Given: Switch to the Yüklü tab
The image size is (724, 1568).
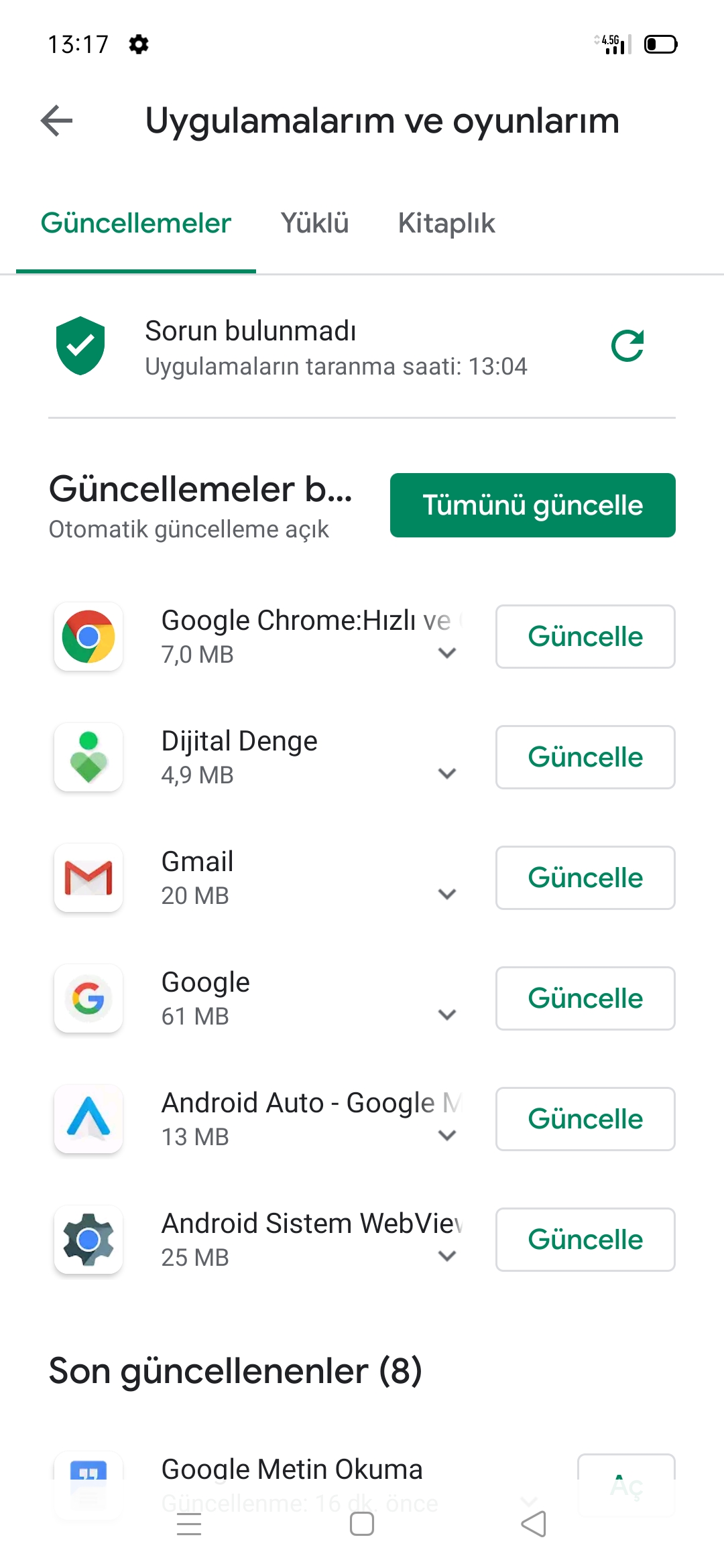Looking at the screenshot, I should 314,223.
